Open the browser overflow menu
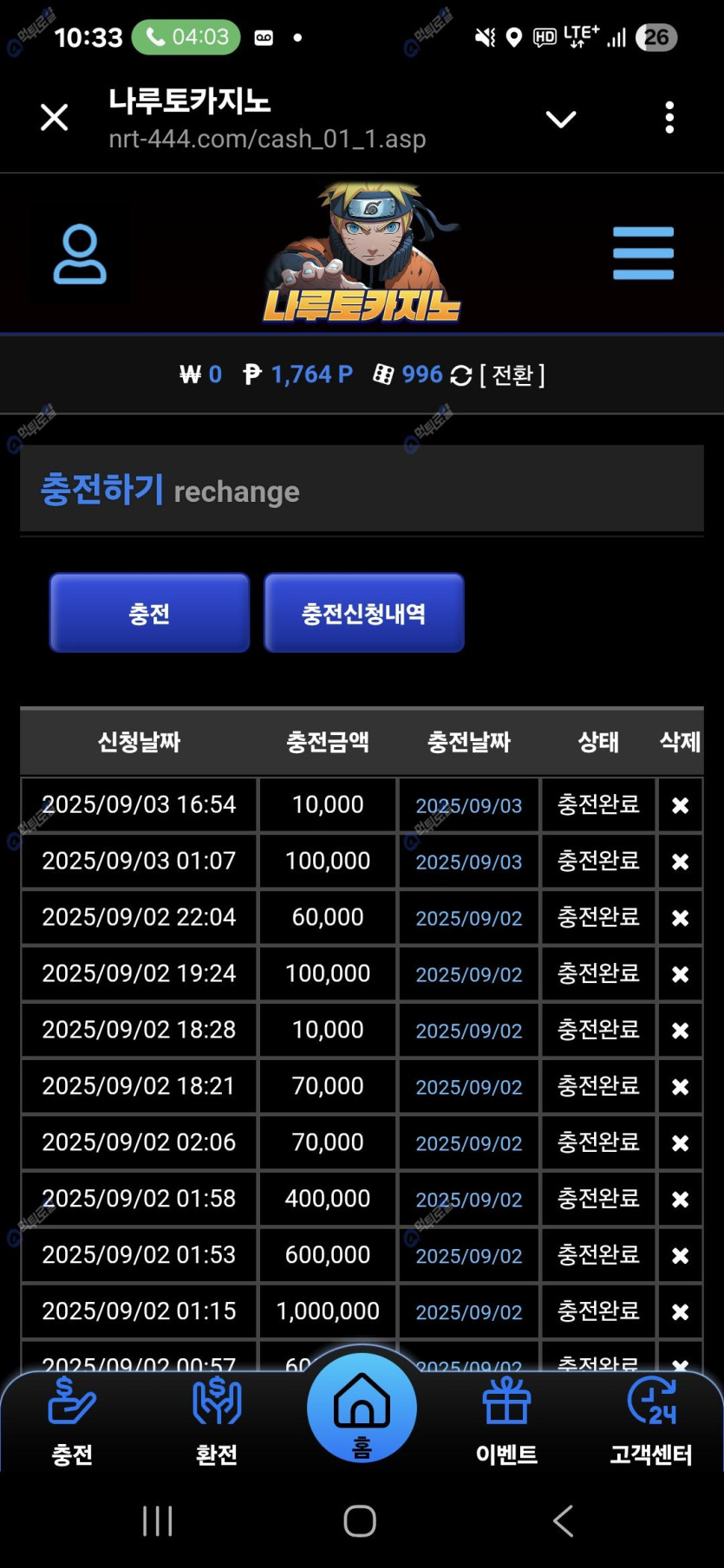Screen dimensions: 724x1568 [x=669, y=117]
